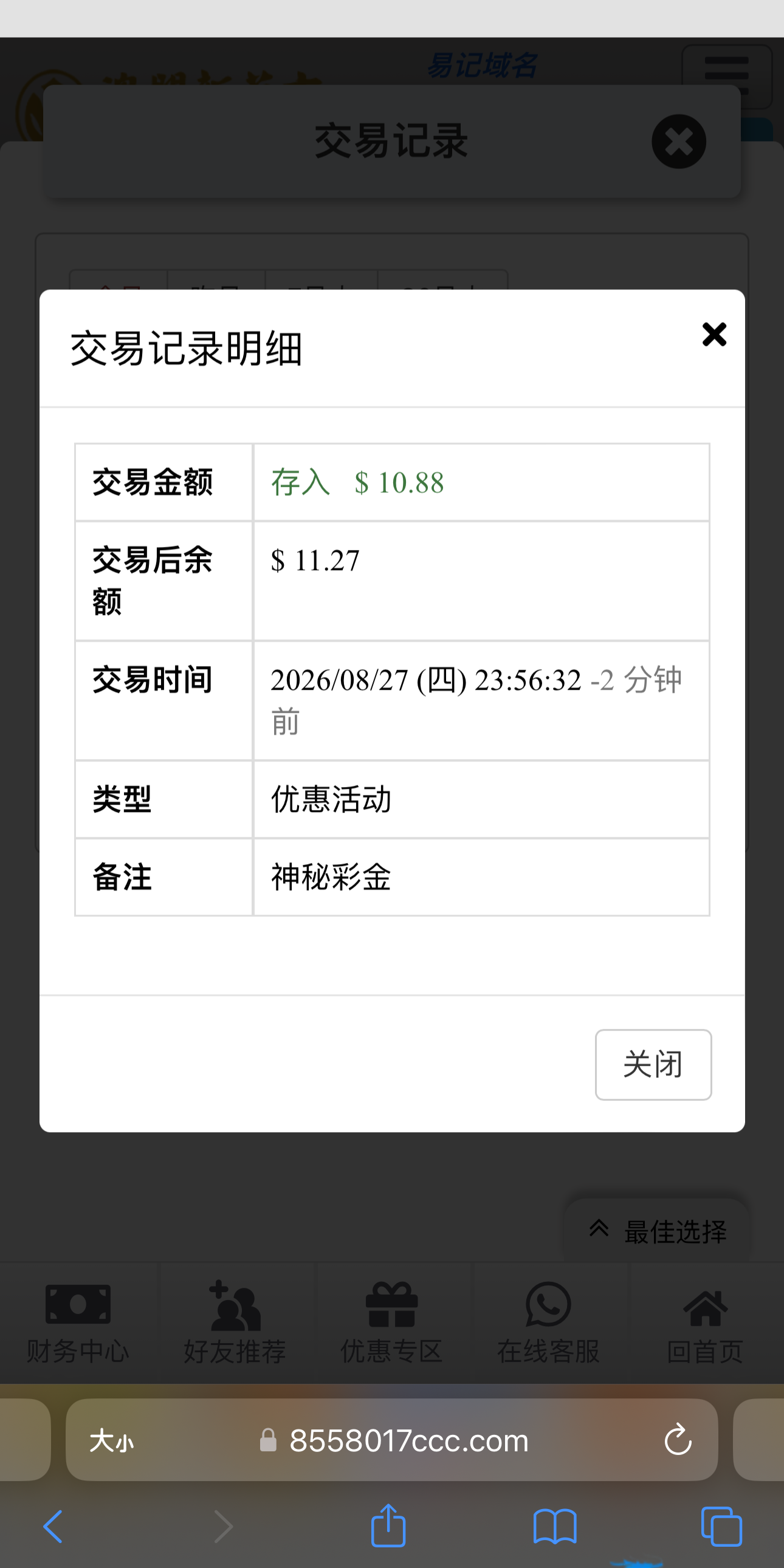Viewport: 784px width, 1568px height.
Task: Open the 大小 text size menu
Action: click(x=111, y=1441)
